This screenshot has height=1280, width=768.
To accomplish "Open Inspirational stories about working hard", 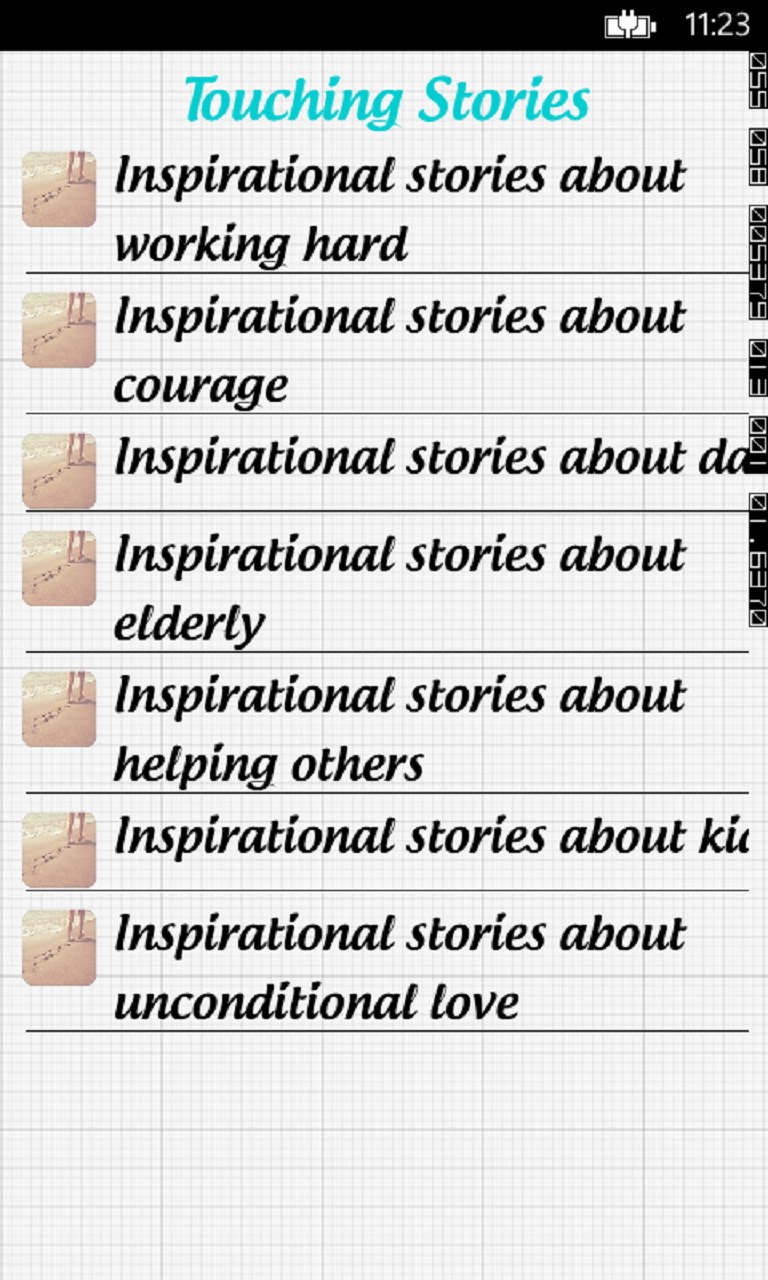I will 400,210.
